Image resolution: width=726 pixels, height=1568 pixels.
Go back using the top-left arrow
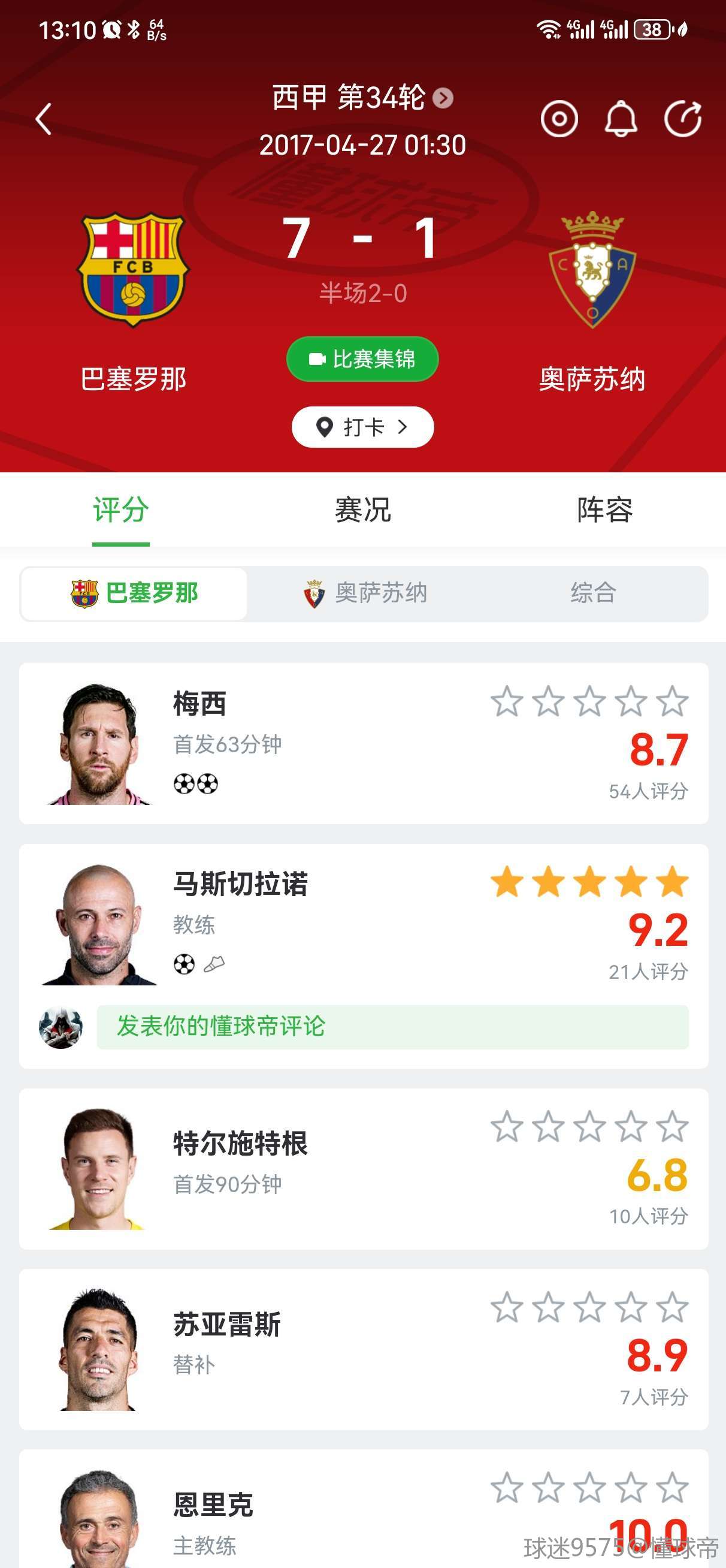pyautogui.click(x=44, y=119)
